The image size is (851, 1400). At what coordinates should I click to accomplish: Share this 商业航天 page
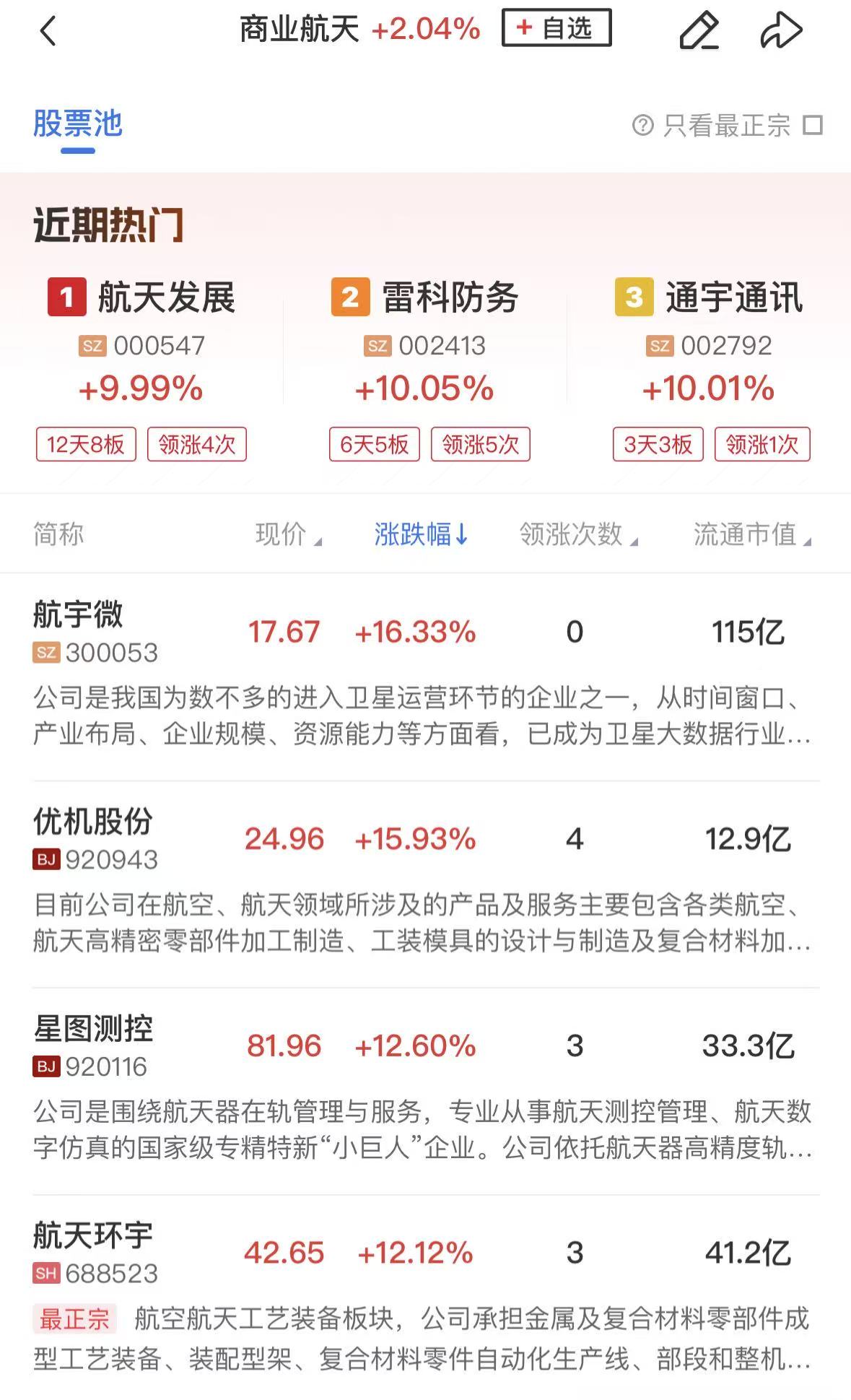781,30
